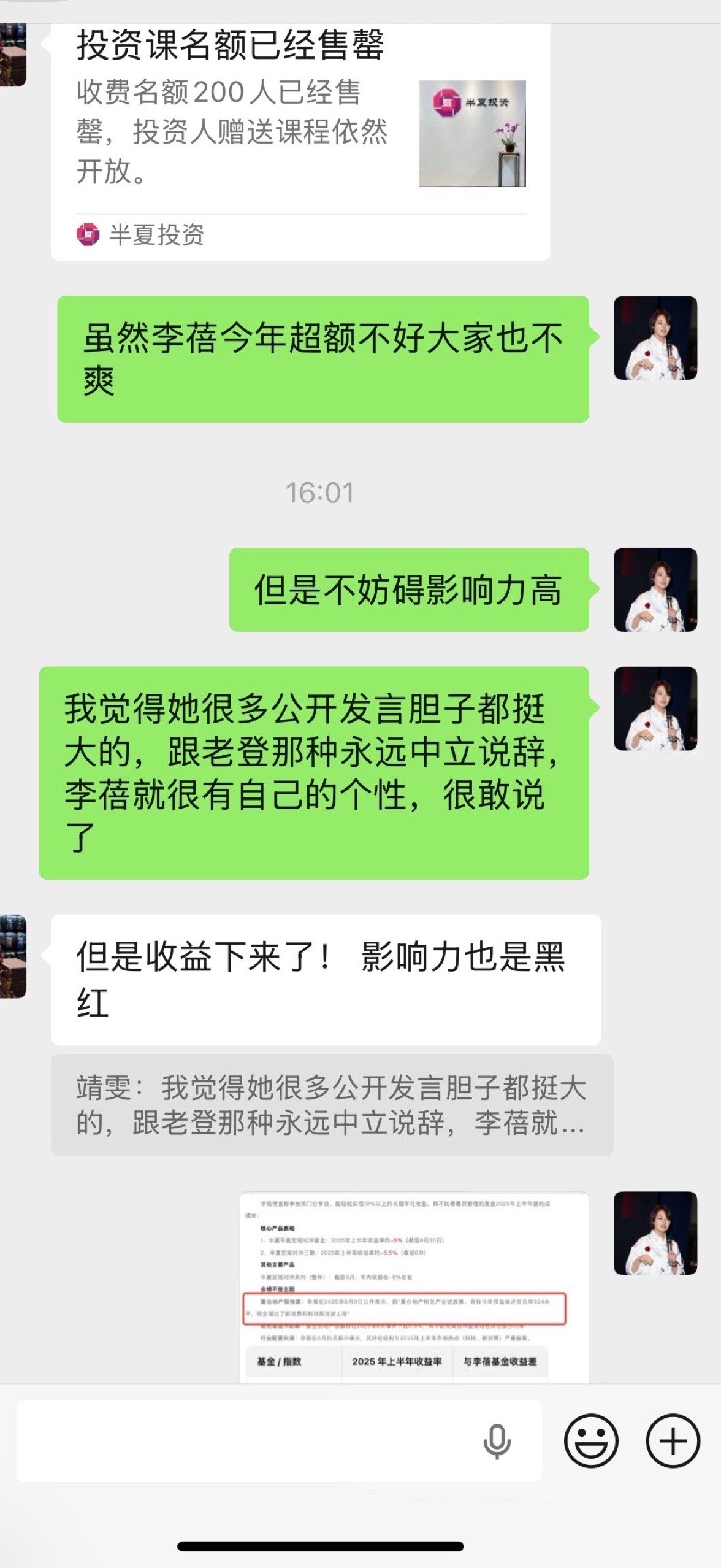
Task: View sender avatar beside 但是不妨碍影响力高
Action: coord(655,590)
